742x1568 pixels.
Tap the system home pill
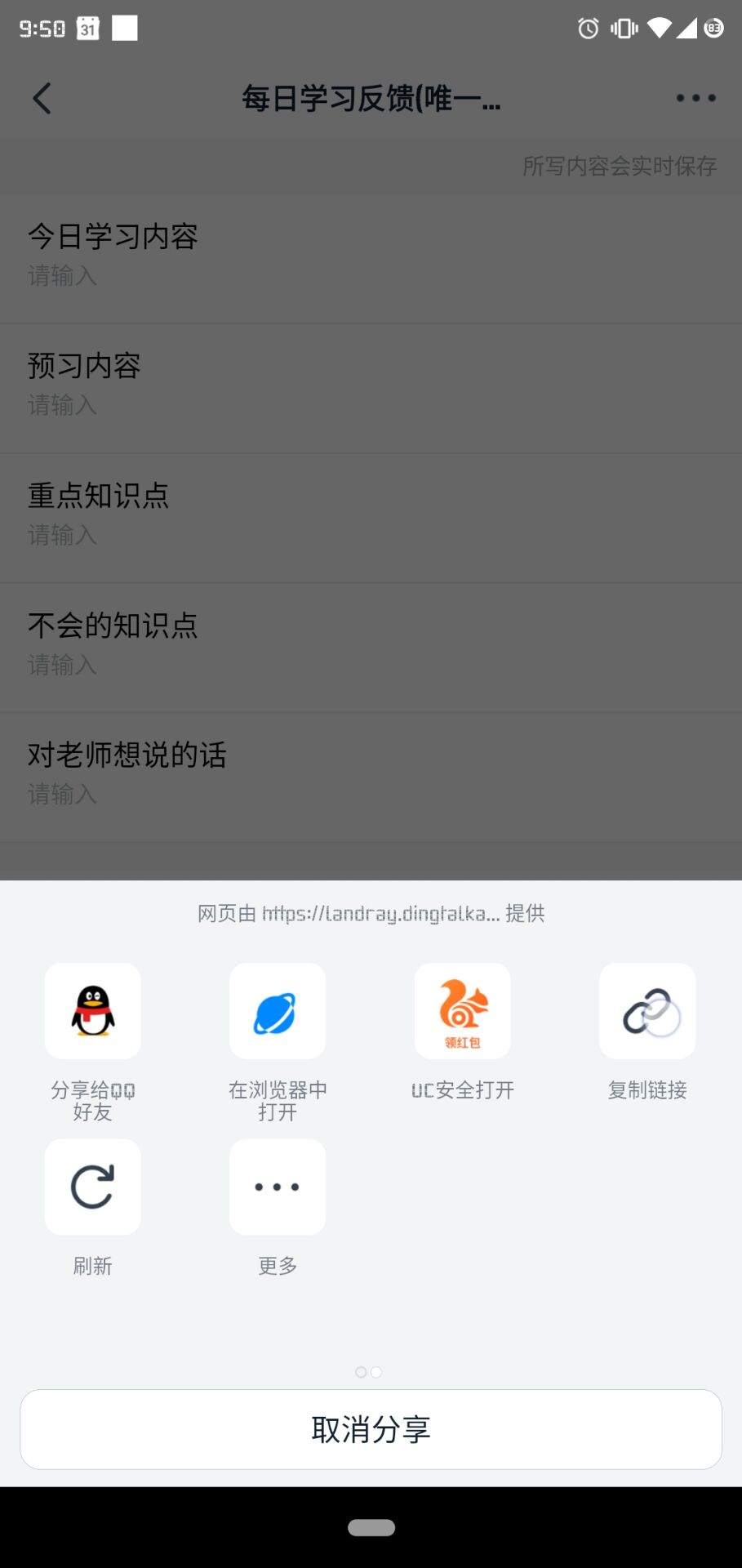371,1527
